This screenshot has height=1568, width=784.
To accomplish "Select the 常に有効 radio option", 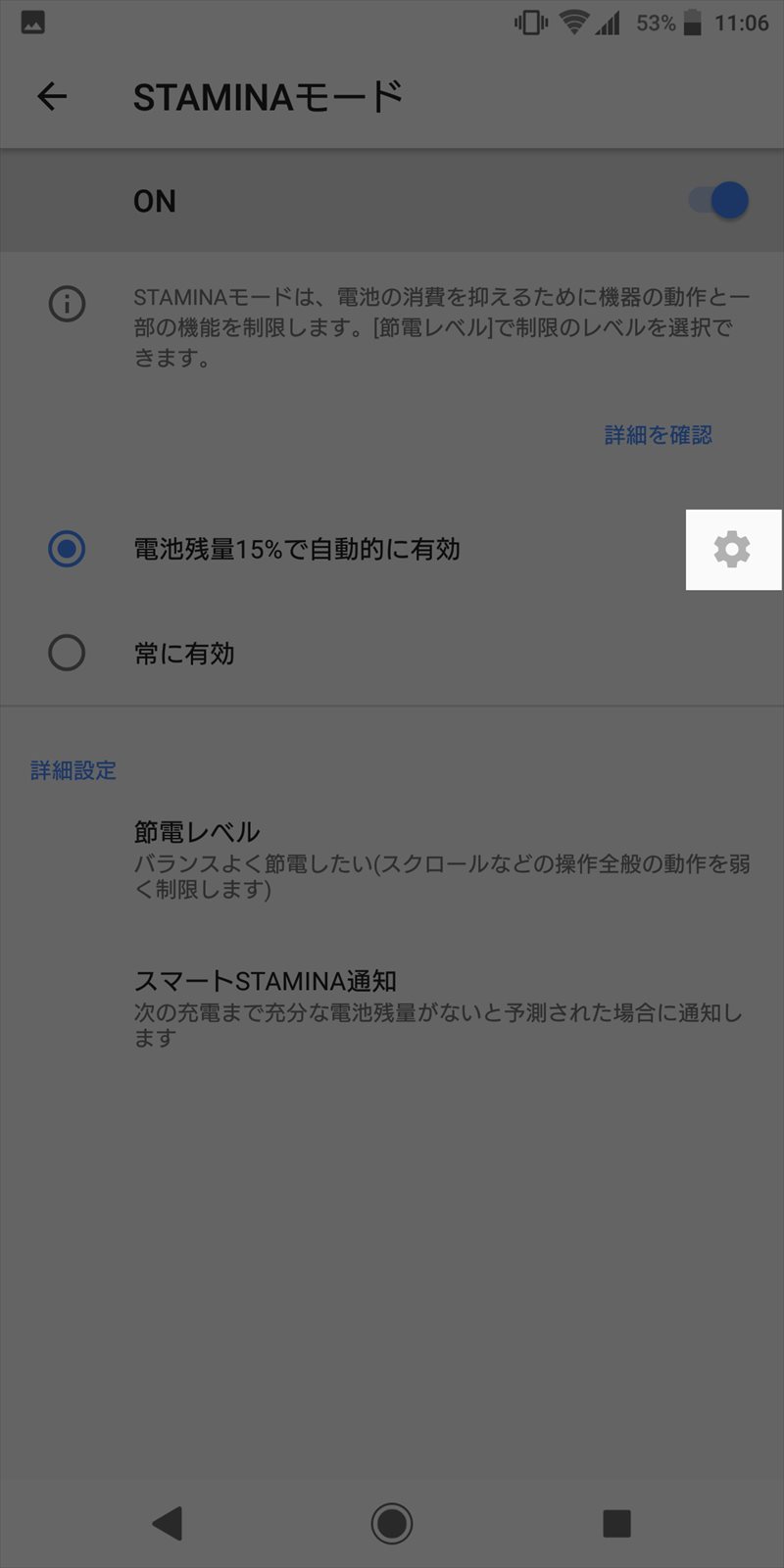I will (67, 653).
